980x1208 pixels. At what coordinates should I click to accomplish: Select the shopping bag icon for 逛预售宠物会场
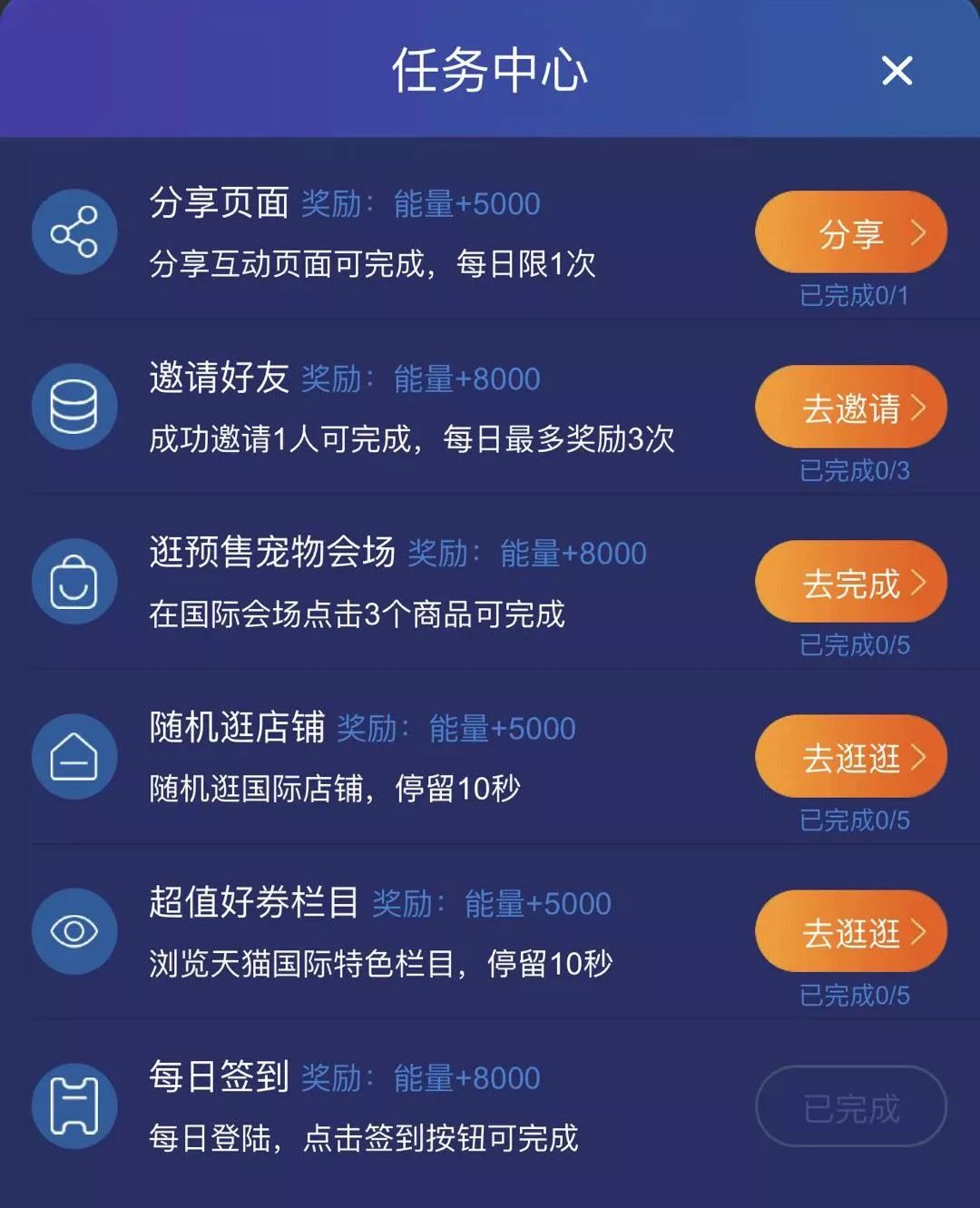[x=74, y=581]
